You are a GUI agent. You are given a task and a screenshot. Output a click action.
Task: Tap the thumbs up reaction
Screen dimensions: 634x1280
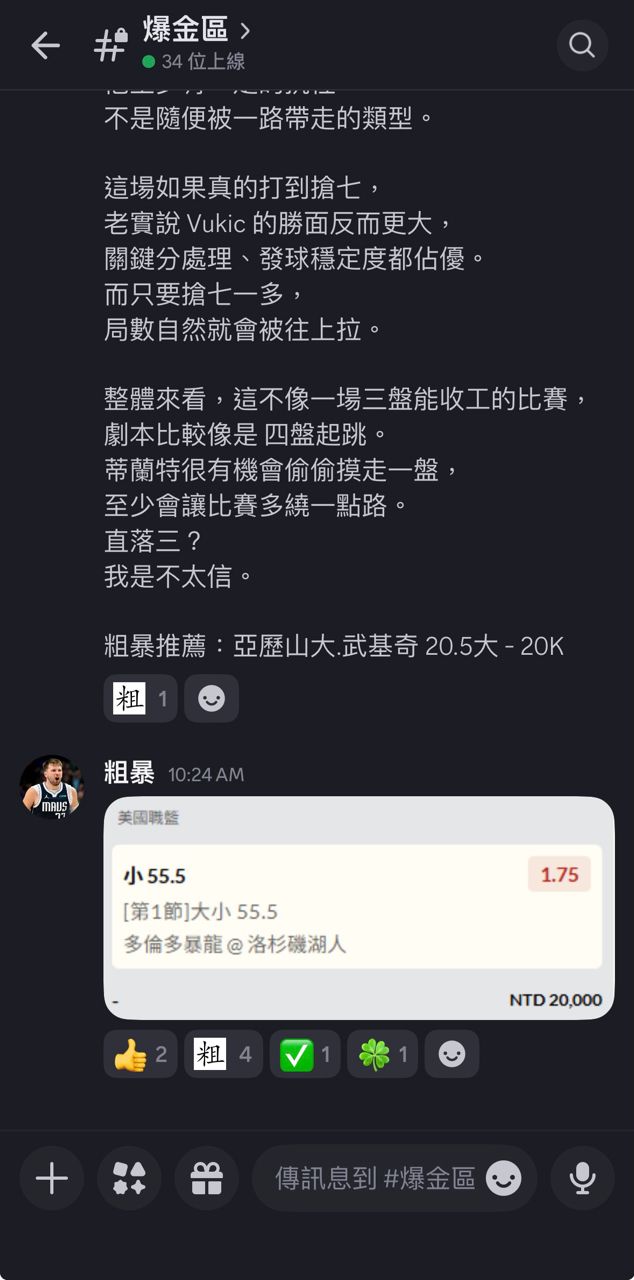coord(140,1054)
